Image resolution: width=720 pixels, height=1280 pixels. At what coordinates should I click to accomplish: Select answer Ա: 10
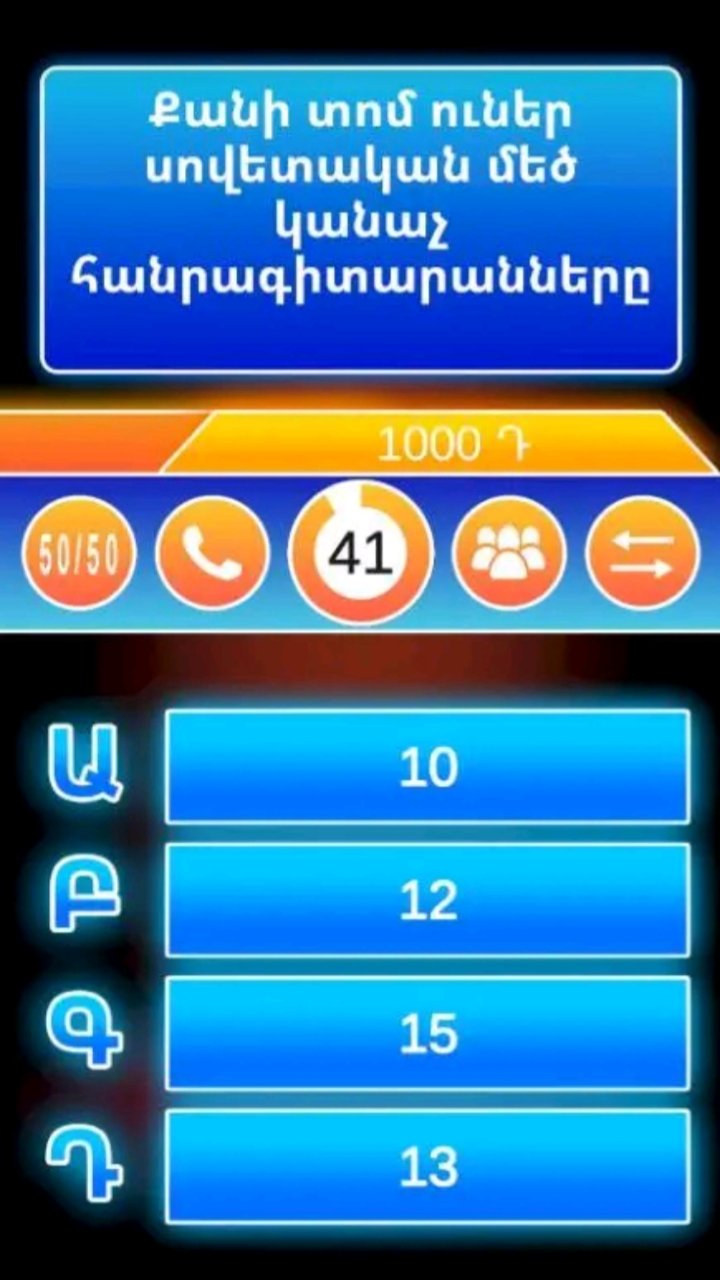point(427,767)
